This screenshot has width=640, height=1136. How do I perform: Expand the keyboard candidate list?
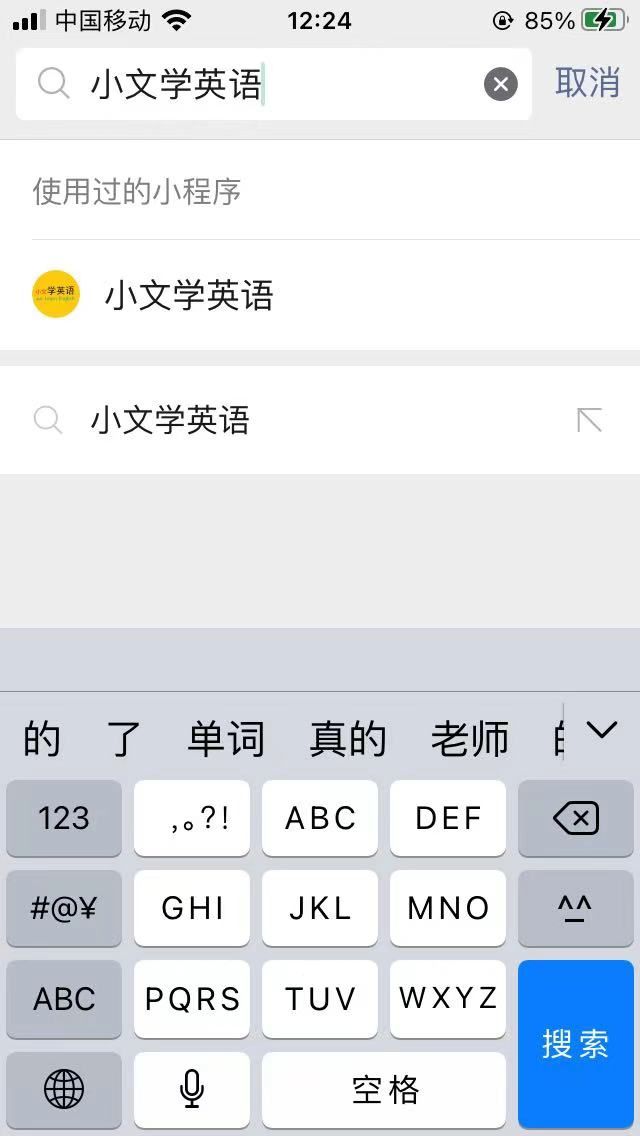tap(602, 731)
